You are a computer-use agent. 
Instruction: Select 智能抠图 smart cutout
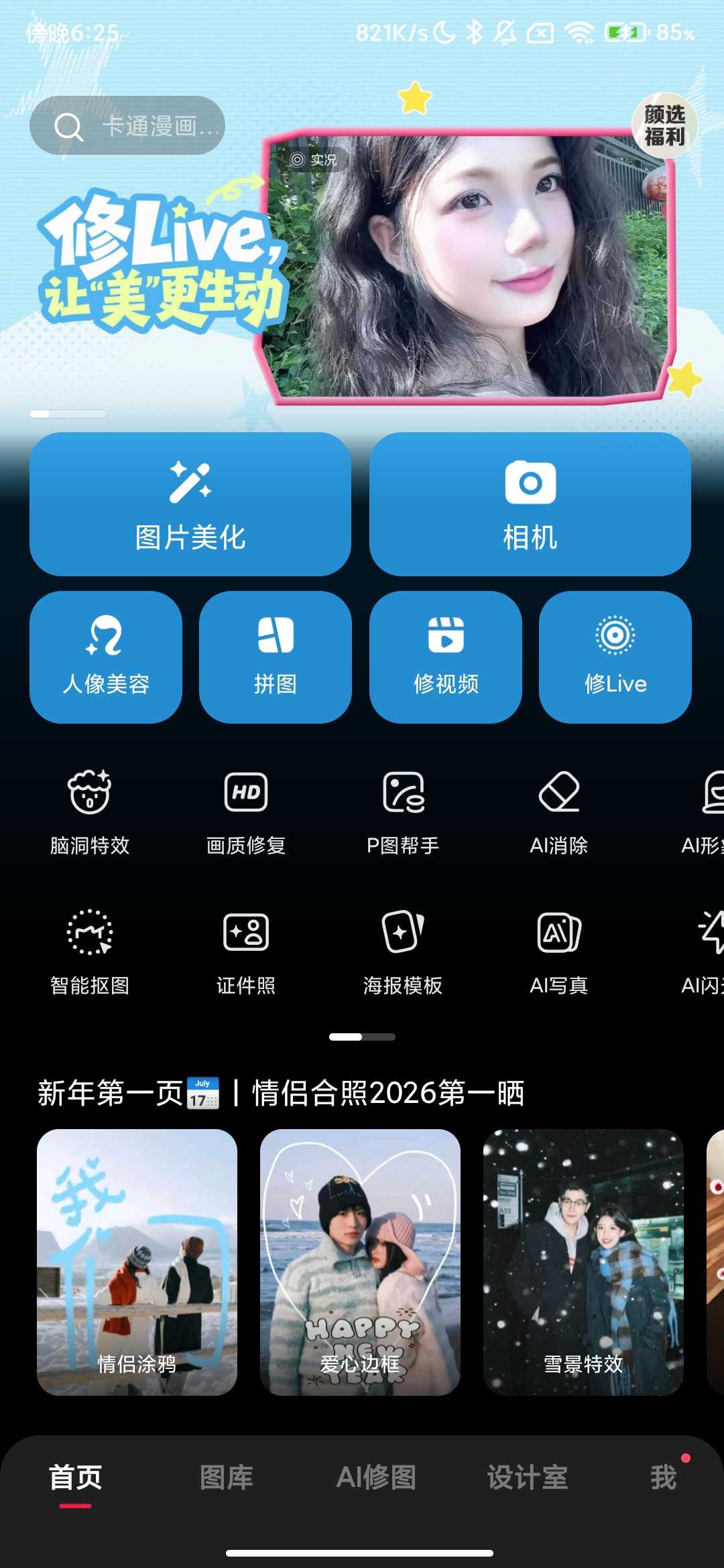click(x=90, y=948)
